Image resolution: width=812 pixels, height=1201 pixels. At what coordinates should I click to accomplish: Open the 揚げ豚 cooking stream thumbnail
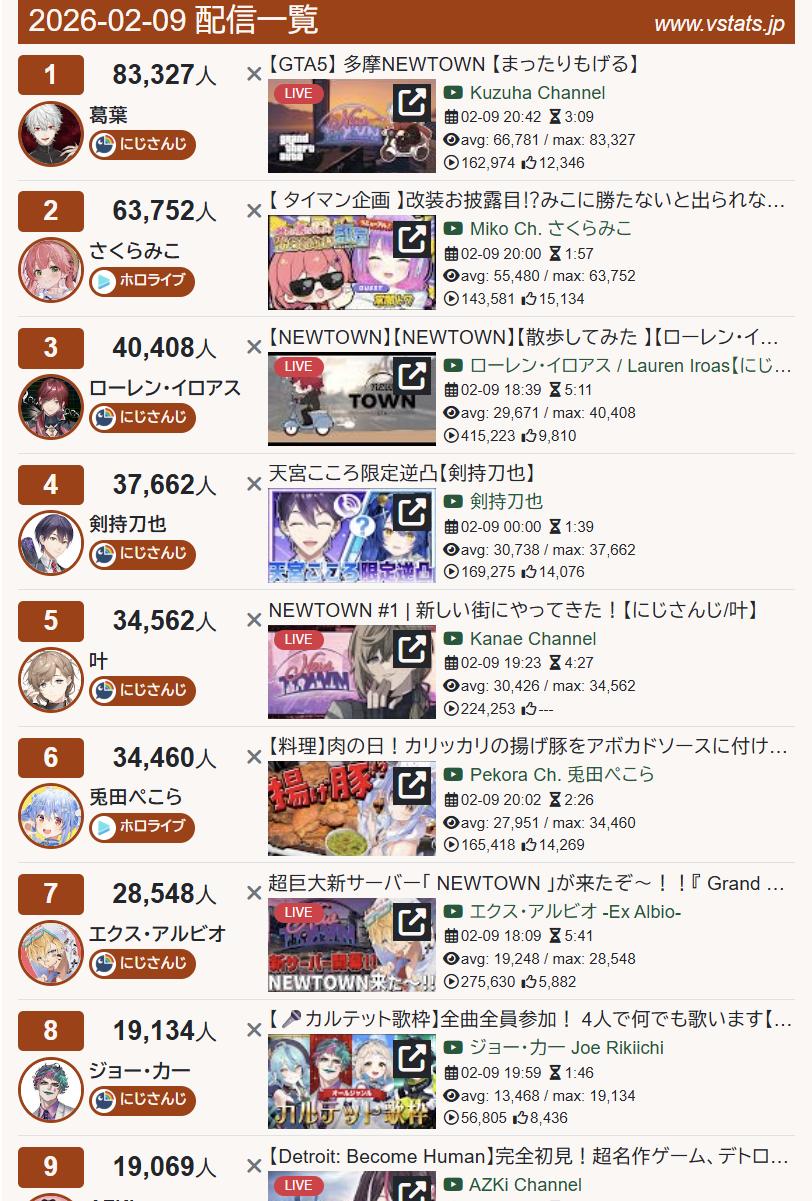(x=351, y=808)
